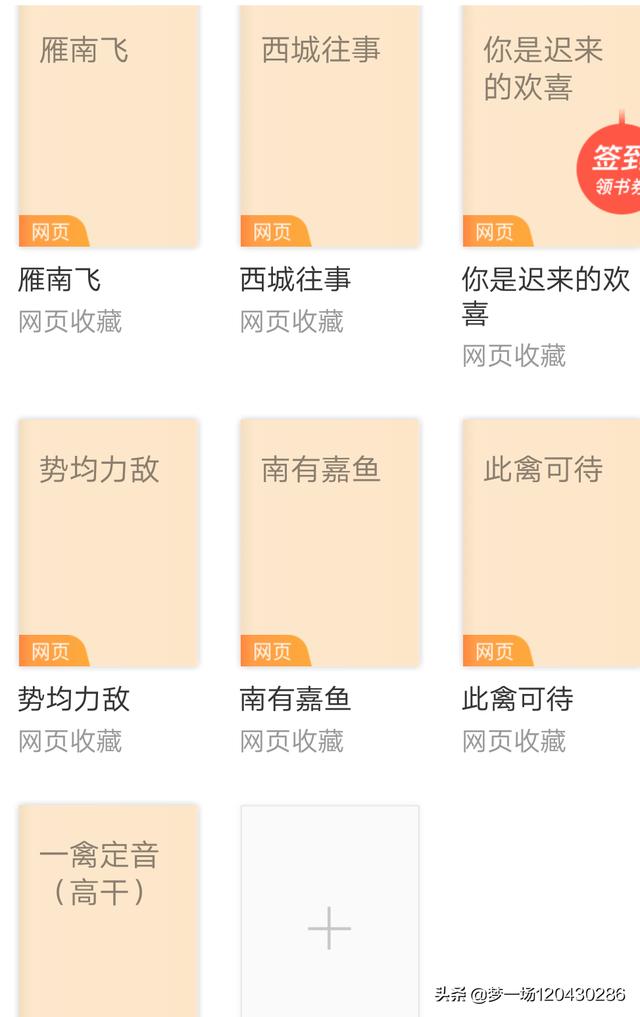Open the book 一禽定音（高干）
The width and height of the screenshot is (640, 1017).
click(x=108, y=910)
